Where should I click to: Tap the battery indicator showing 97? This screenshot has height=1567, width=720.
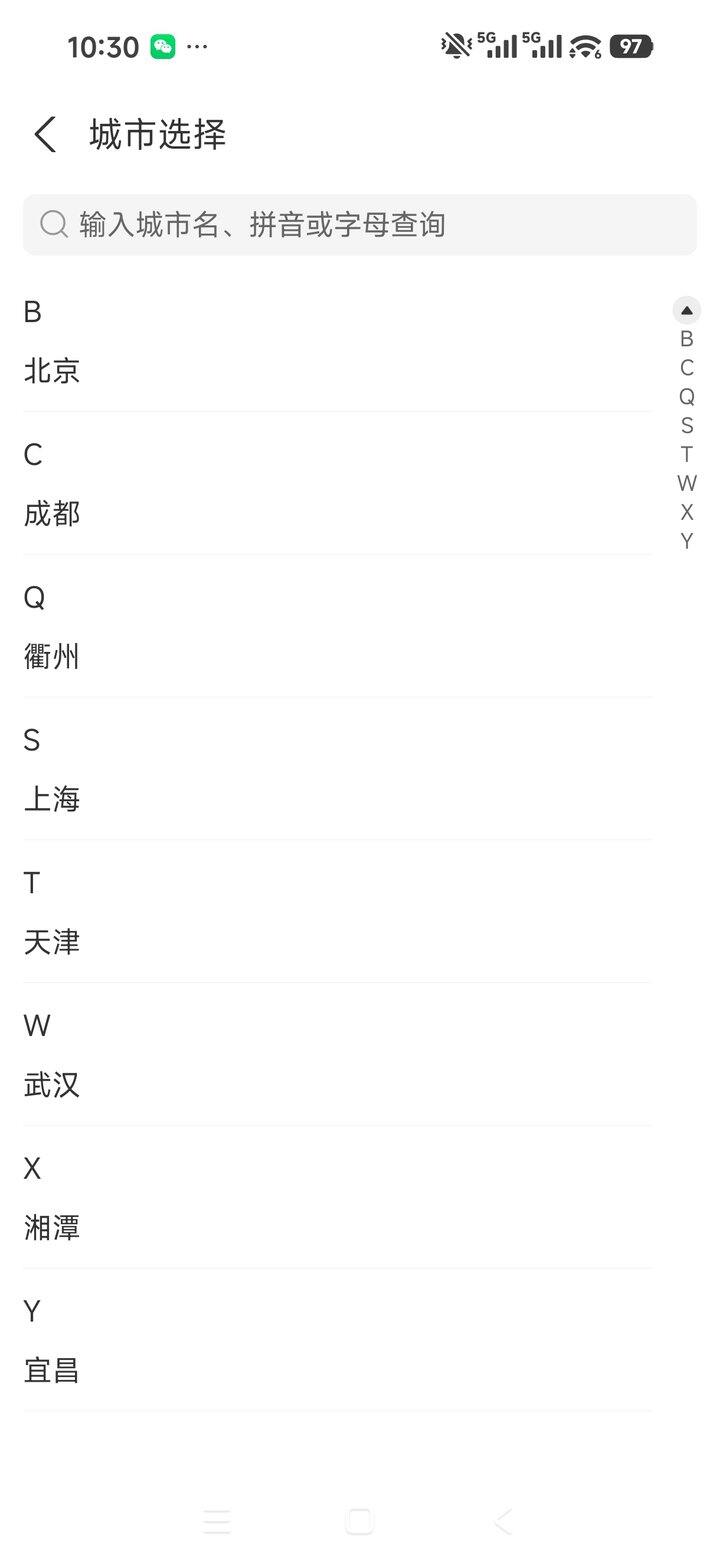pos(631,46)
